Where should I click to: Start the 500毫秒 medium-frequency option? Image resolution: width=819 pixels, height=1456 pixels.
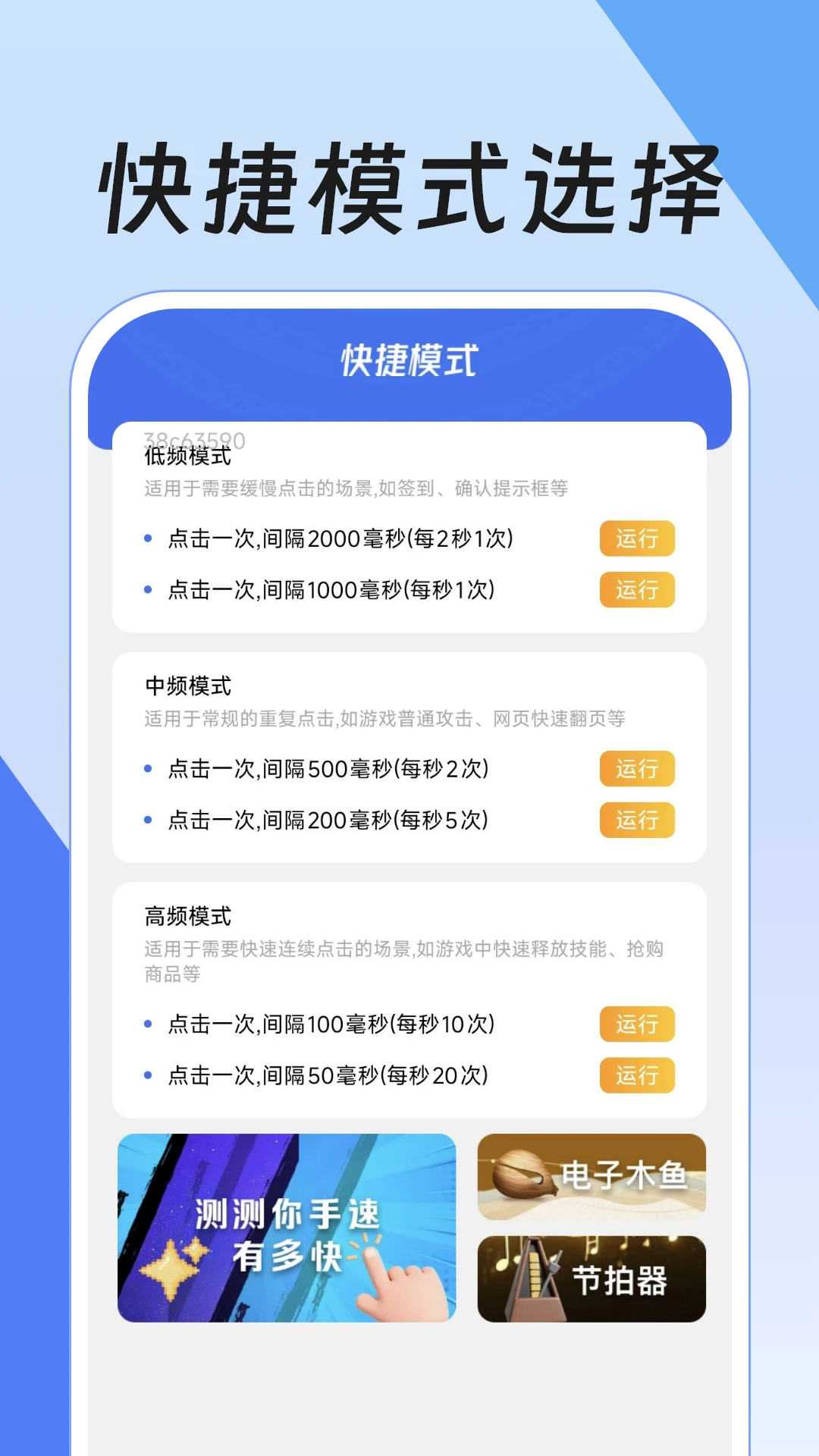click(637, 769)
